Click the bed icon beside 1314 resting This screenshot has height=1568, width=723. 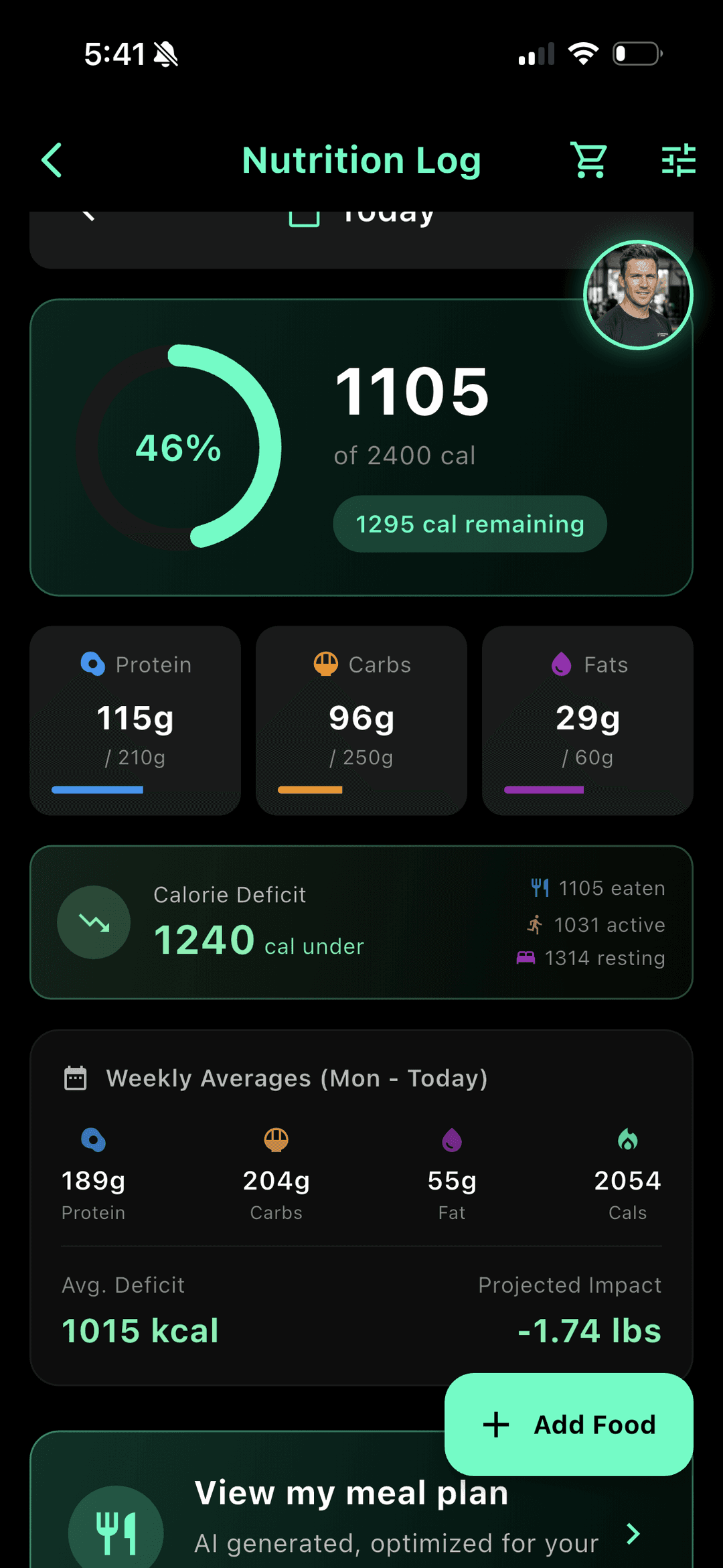527,958
